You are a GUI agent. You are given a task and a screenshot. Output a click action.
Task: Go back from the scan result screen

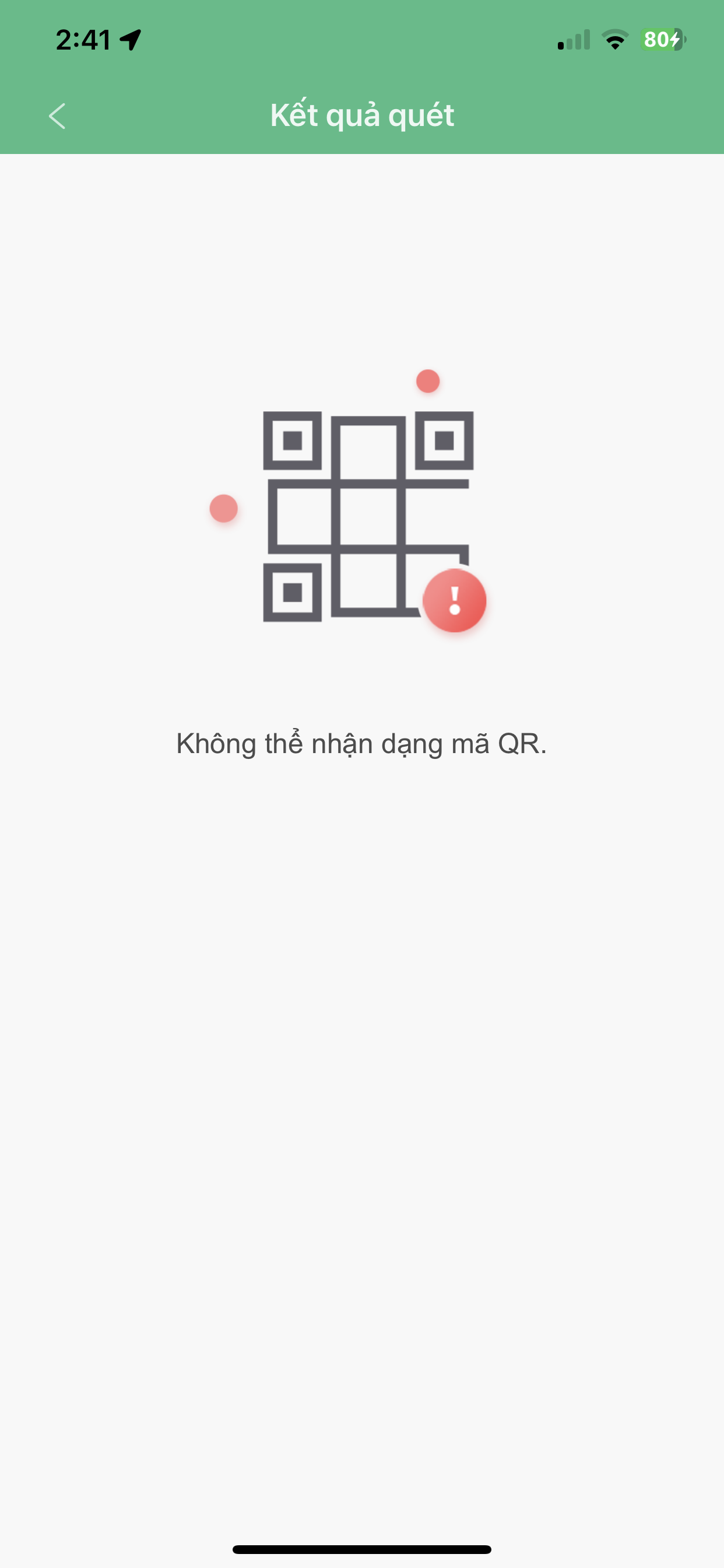tap(57, 116)
